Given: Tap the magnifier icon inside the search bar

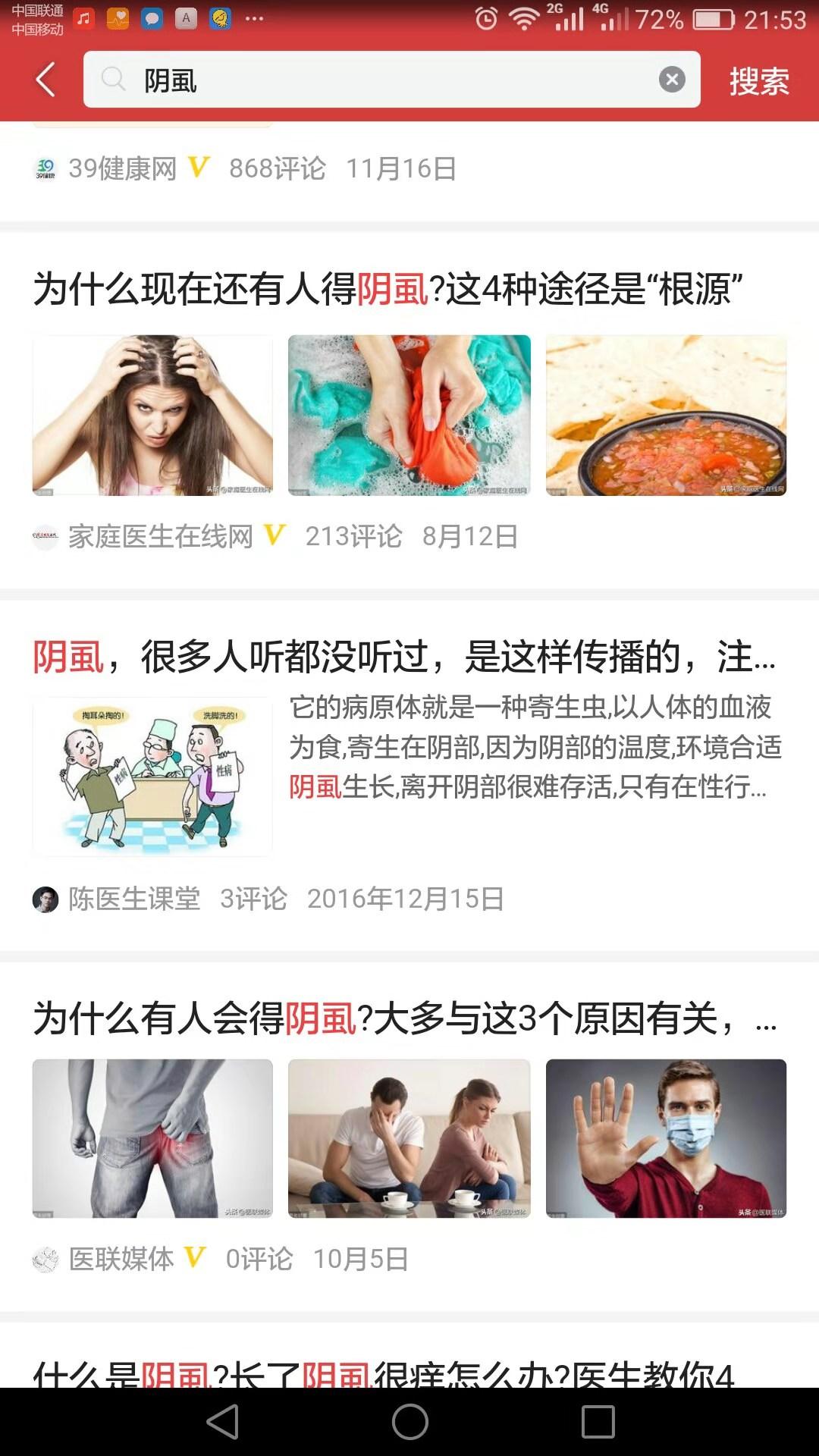Looking at the screenshot, I should tap(112, 79).
